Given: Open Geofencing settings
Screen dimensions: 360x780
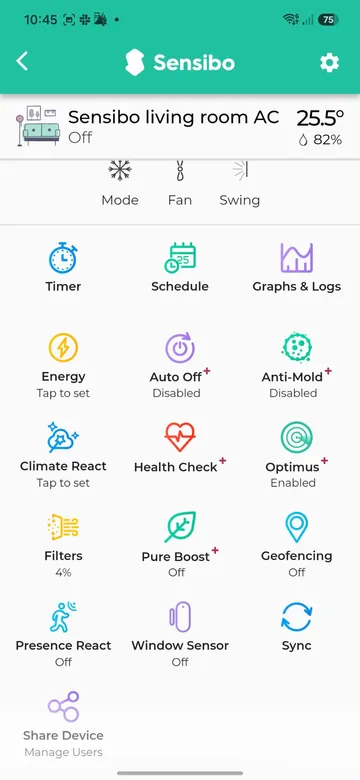Looking at the screenshot, I should pos(297,545).
